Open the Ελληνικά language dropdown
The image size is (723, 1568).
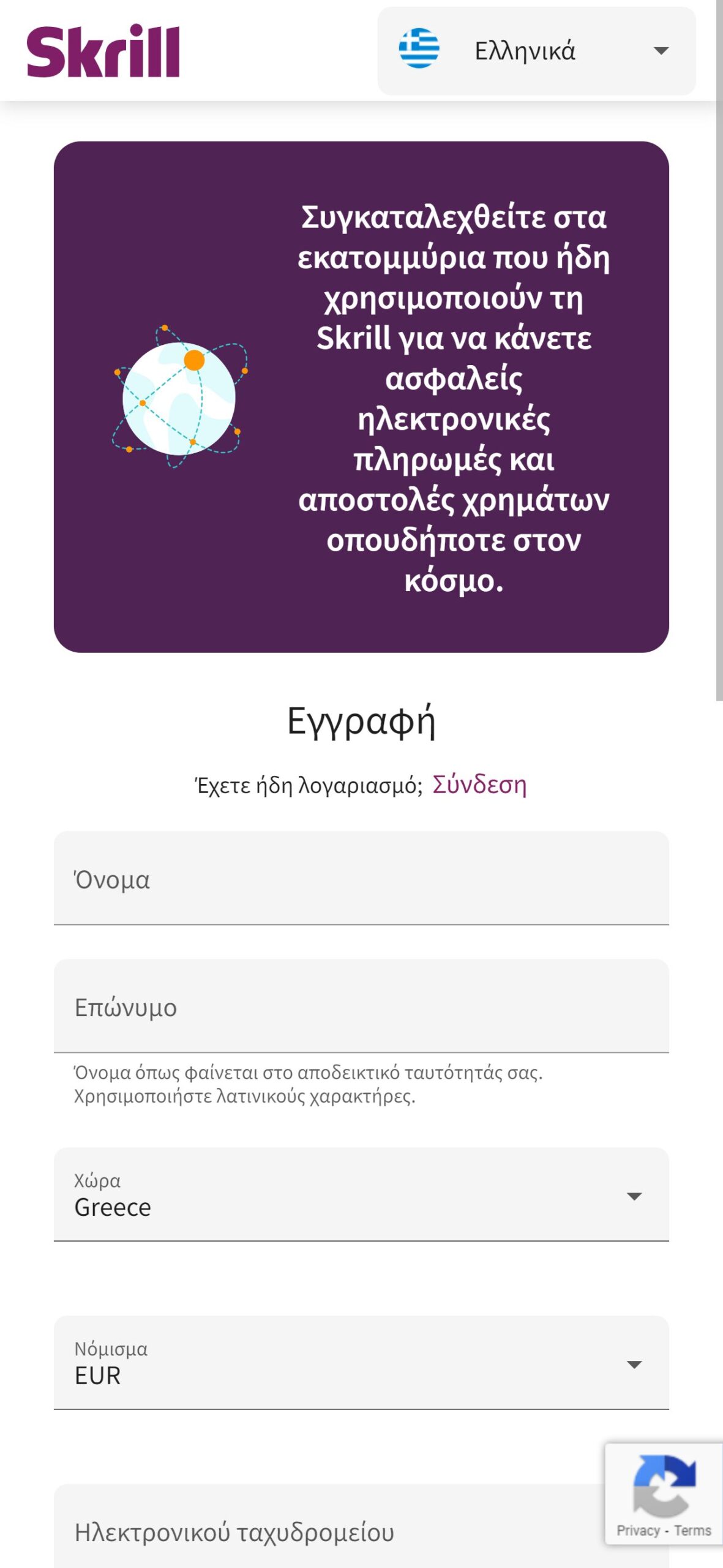[536, 51]
